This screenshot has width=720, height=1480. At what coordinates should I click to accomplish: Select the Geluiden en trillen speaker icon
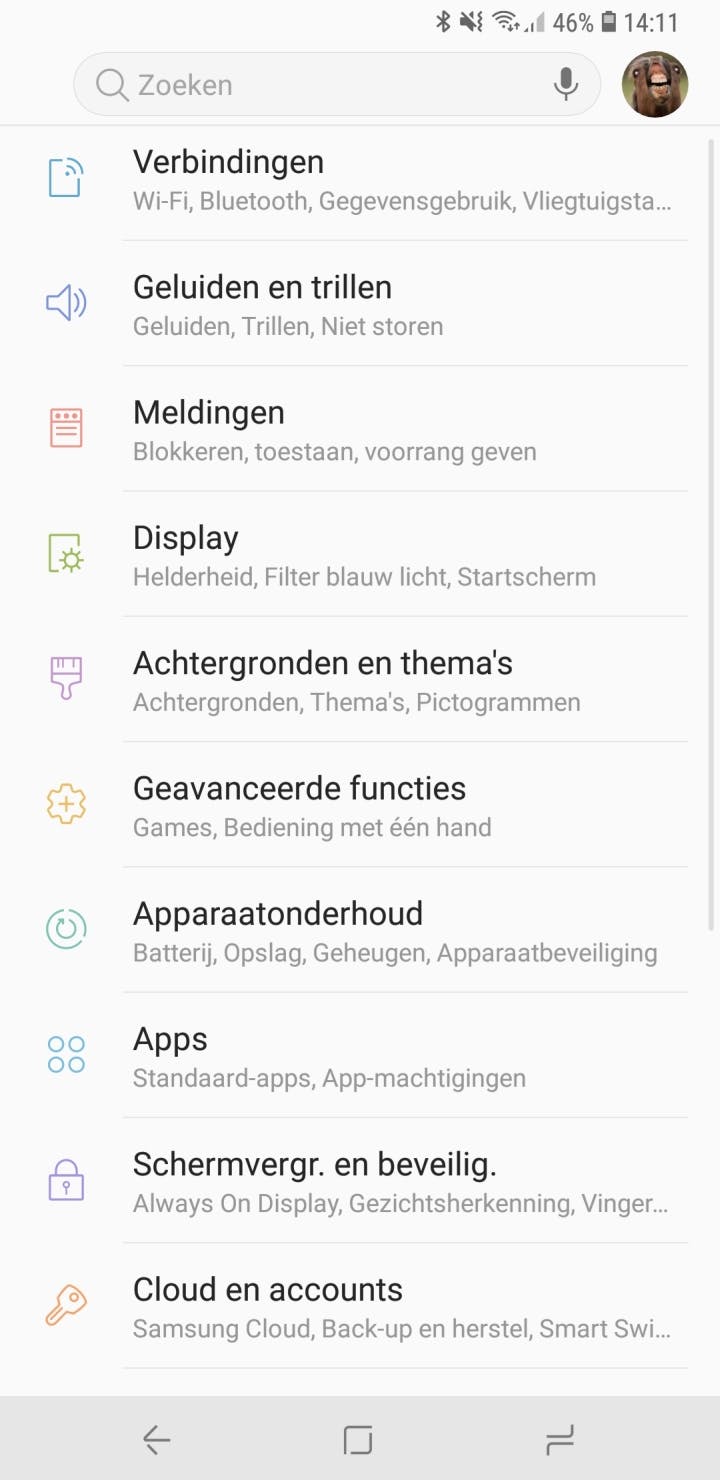tap(66, 302)
